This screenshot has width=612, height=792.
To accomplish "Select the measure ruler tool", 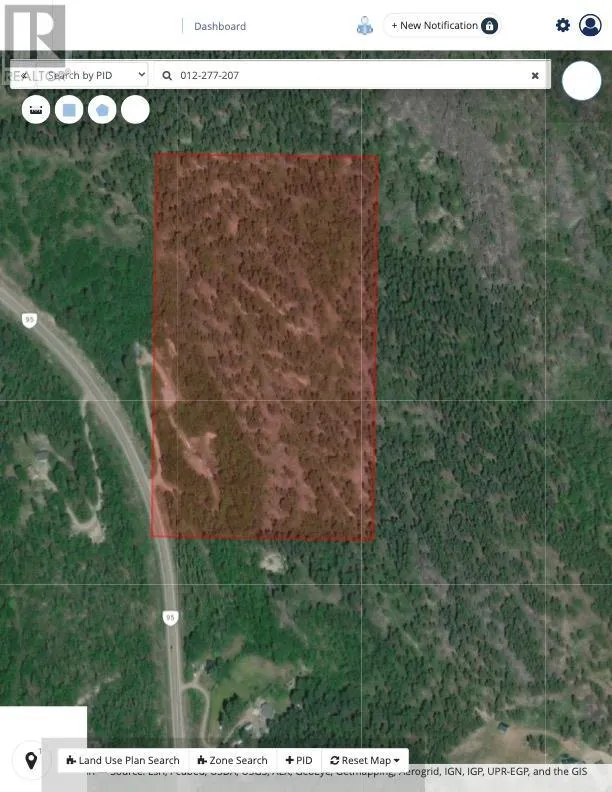I will point(36,109).
